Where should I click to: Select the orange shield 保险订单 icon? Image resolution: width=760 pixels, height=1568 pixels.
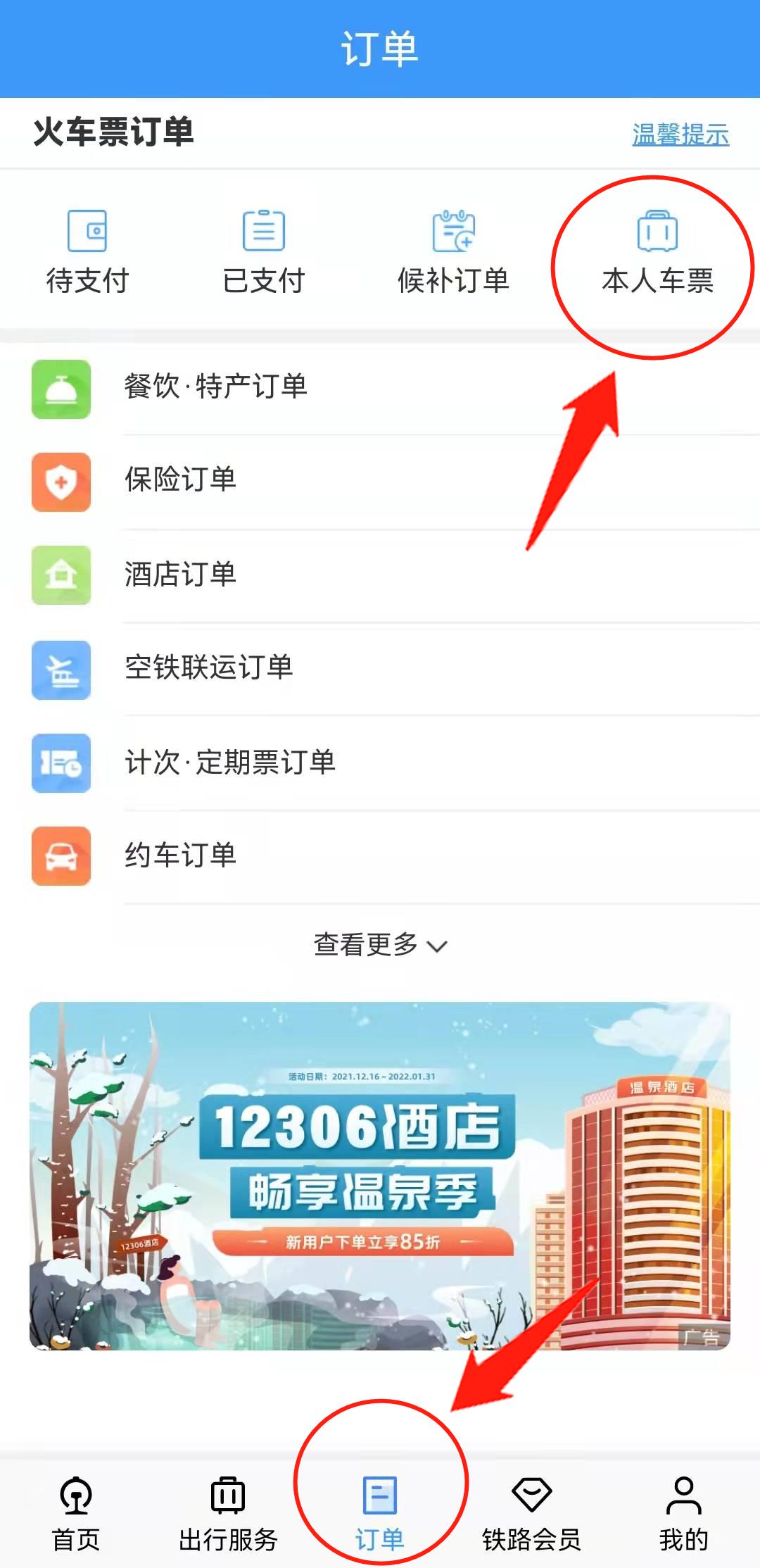tap(61, 484)
